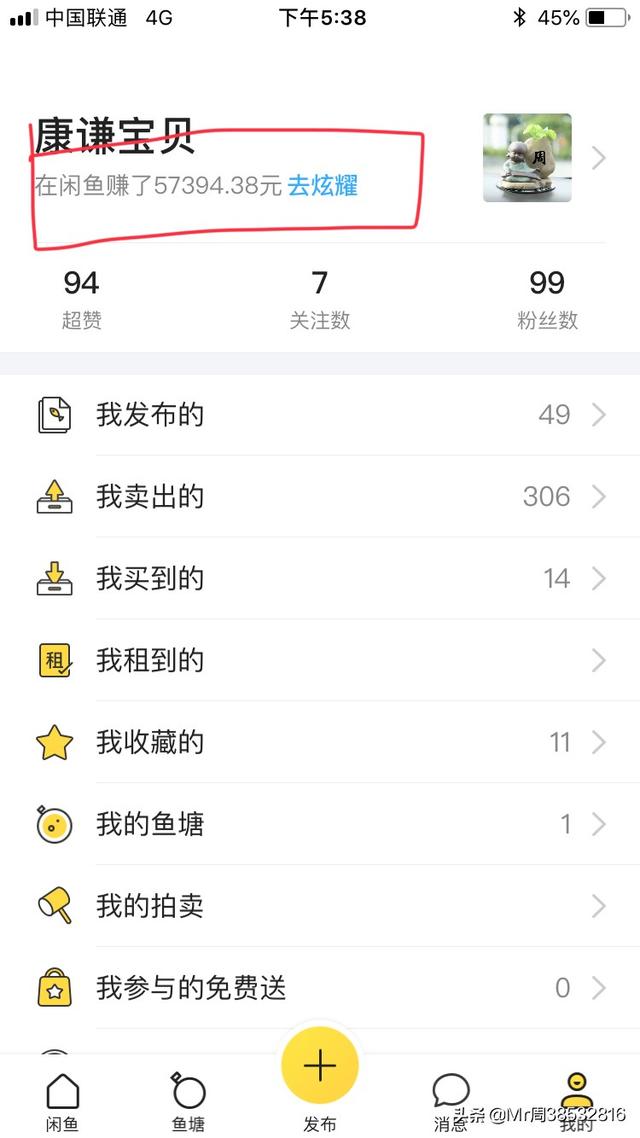Open profile via the avatar picture

tap(527, 158)
